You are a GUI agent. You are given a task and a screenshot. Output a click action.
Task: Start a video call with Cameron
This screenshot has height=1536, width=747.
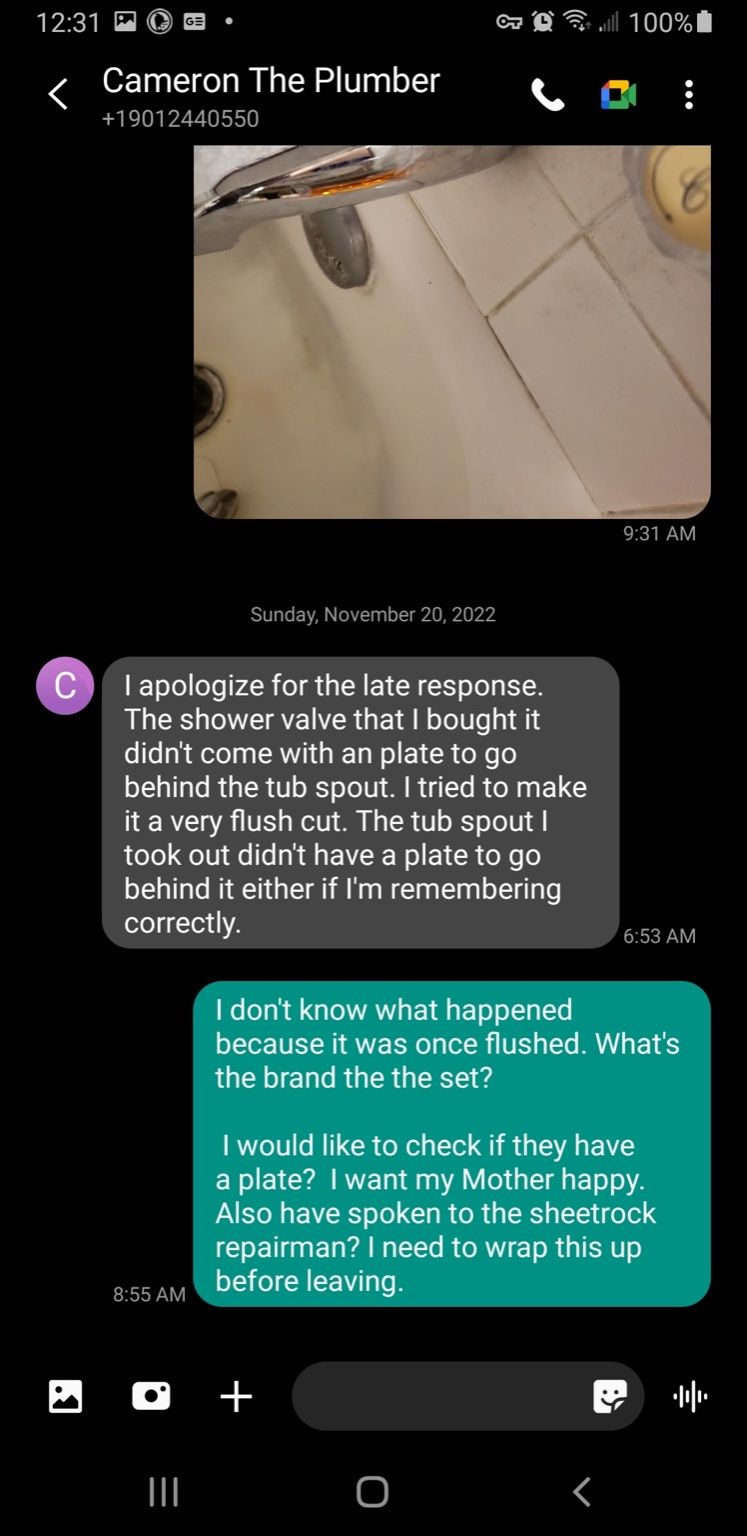(618, 95)
